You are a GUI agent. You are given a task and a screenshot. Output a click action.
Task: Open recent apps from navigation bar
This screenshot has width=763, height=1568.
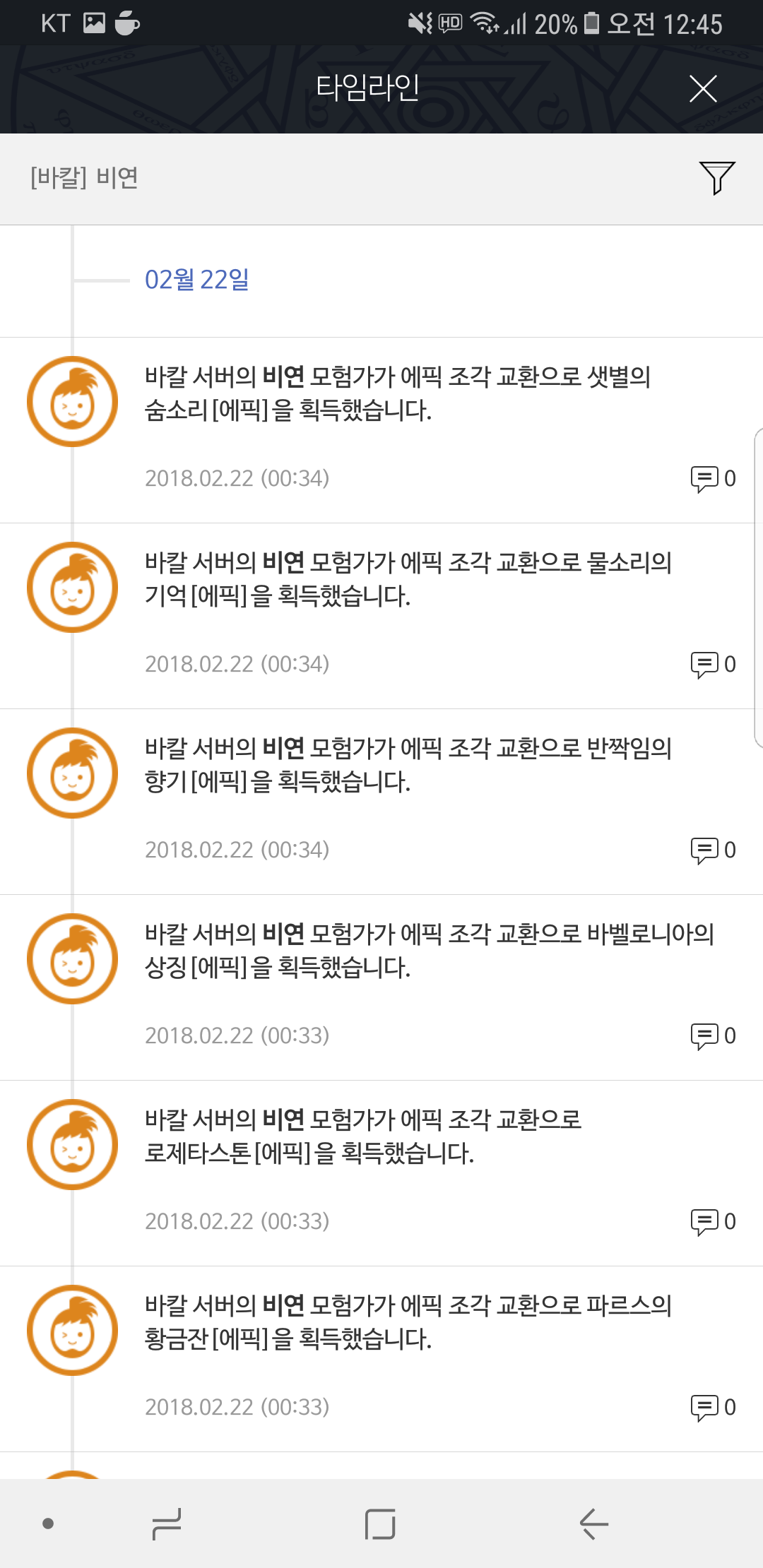167,1524
